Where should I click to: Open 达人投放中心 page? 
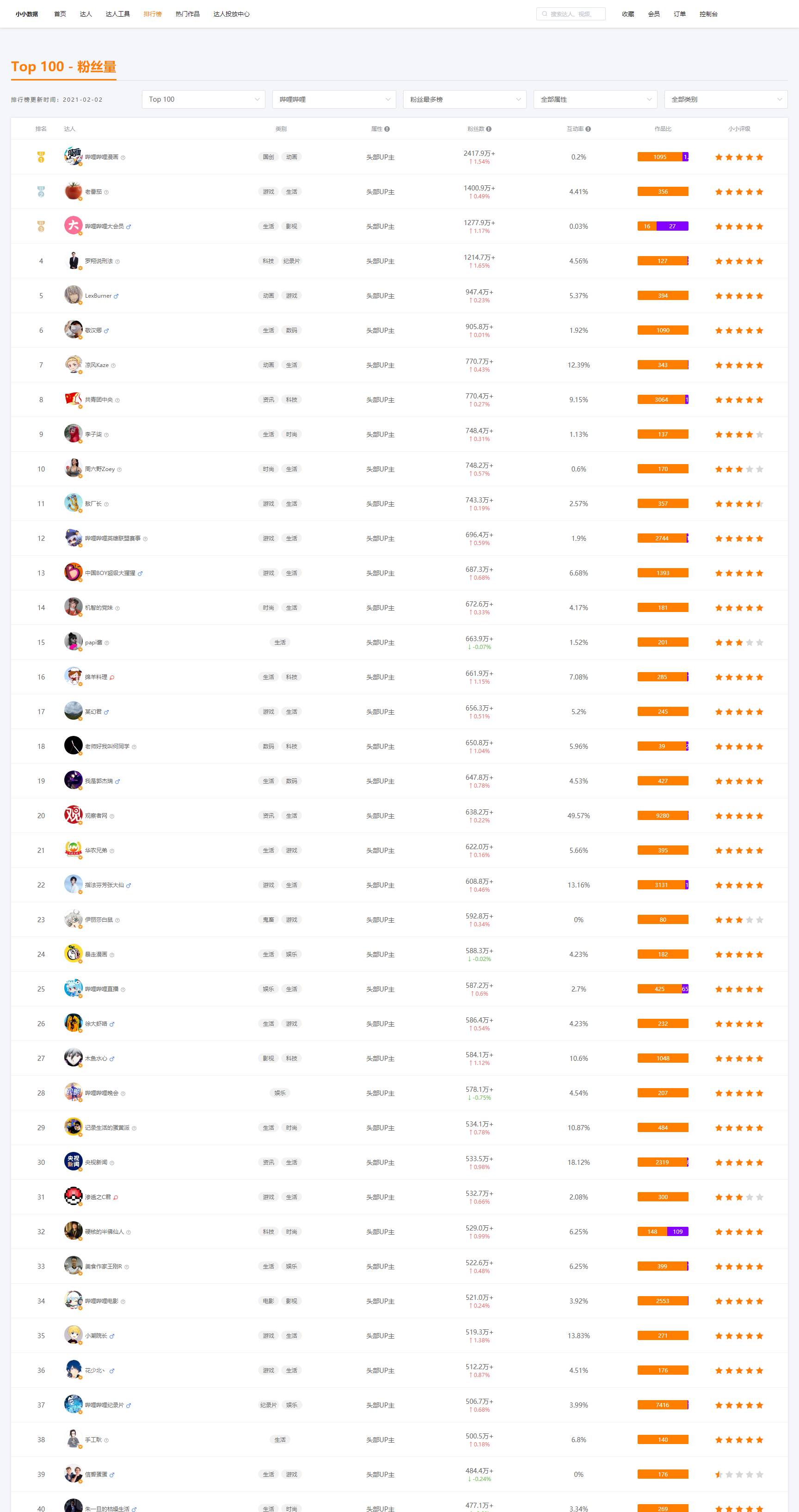coord(231,14)
